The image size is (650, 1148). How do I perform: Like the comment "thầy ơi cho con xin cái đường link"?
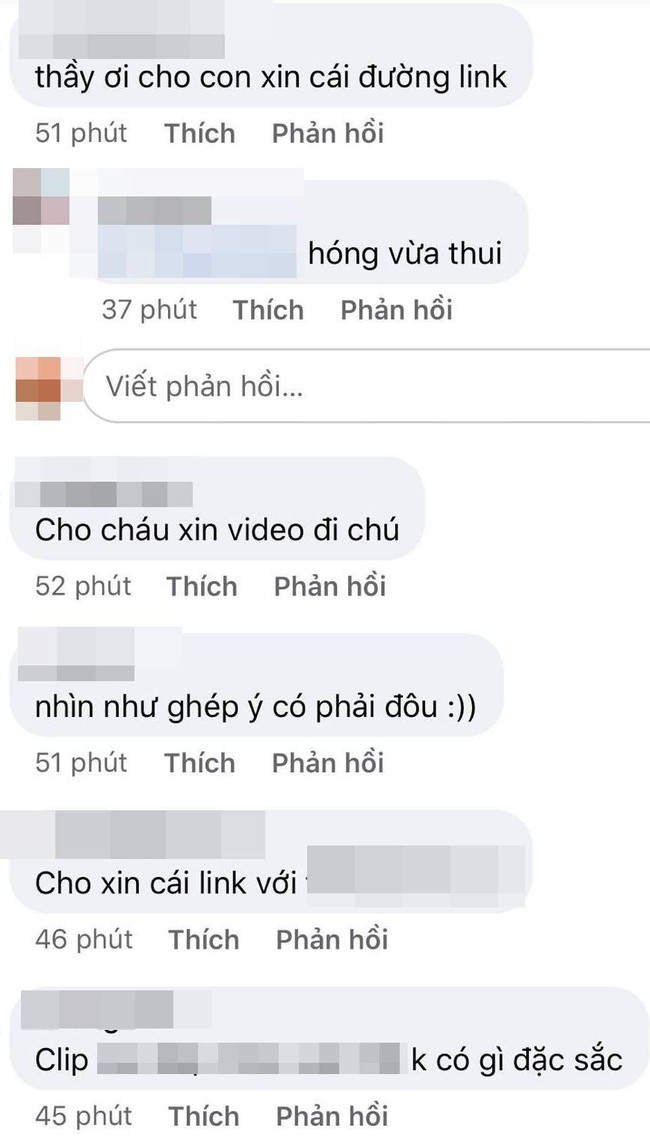coord(199,133)
